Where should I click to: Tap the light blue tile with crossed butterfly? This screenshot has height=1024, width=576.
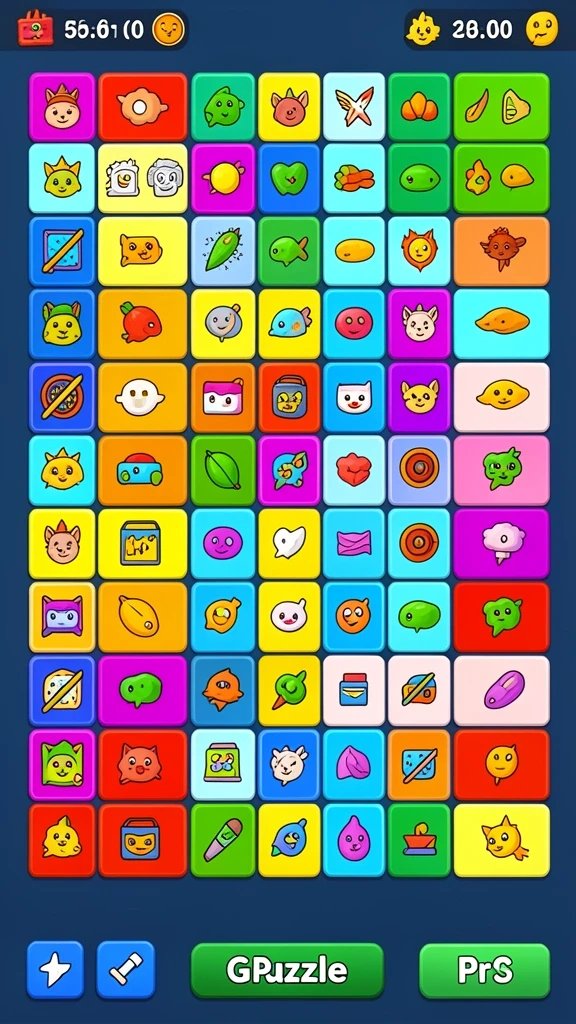pyautogui.click(x=353, y=107)
